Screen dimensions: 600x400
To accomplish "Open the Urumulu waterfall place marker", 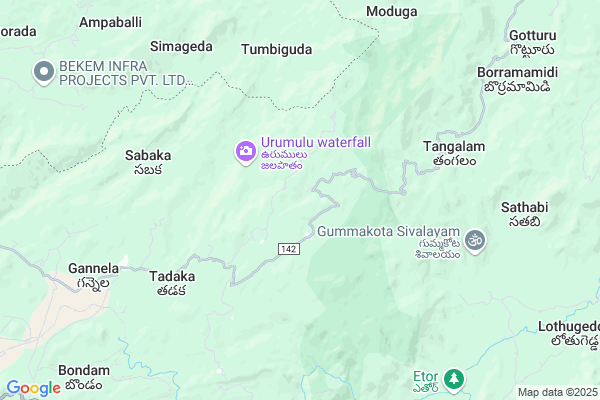I will (x=245, y=151).
